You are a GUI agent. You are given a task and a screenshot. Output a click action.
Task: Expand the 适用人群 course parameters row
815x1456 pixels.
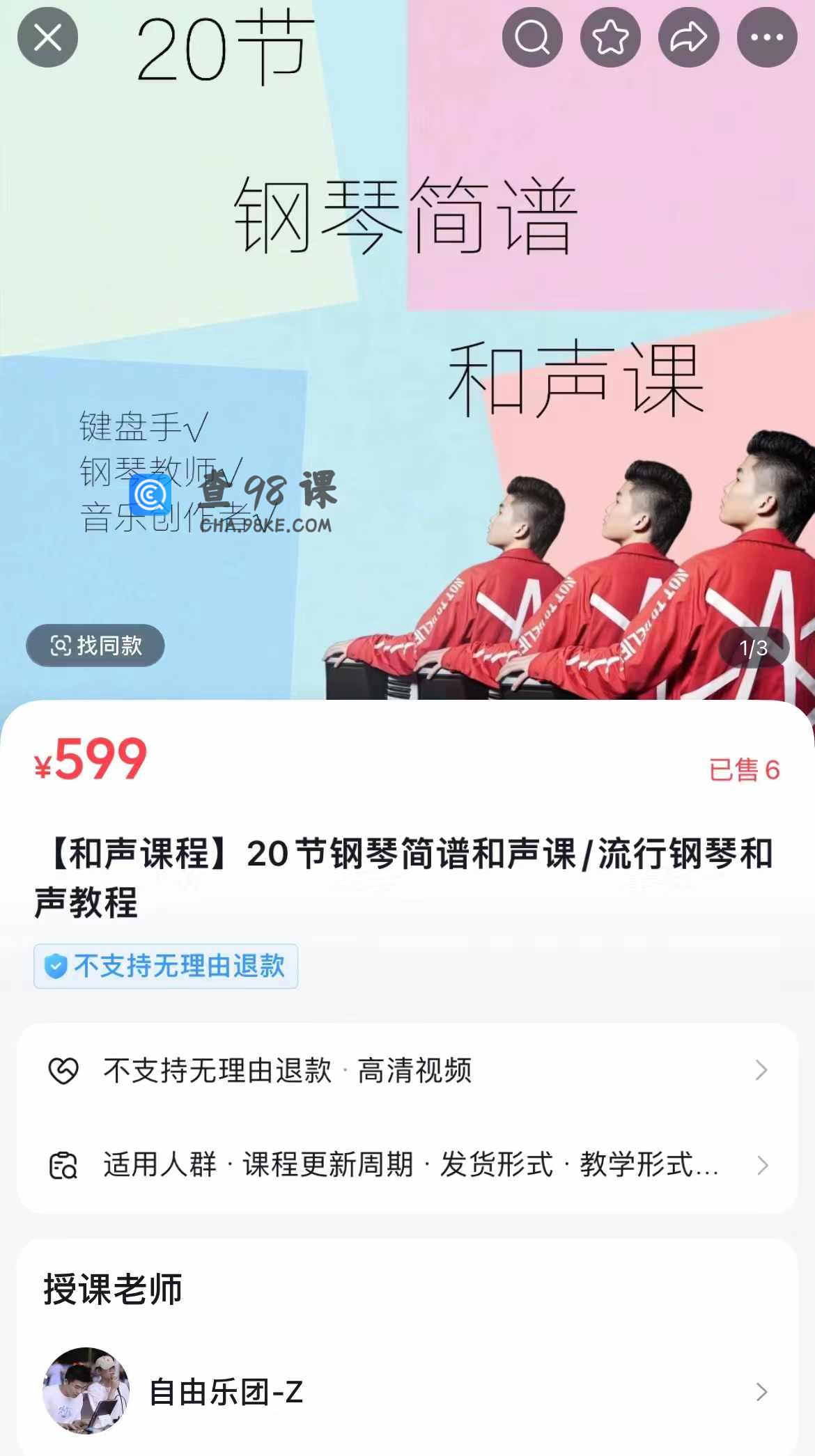(407, 1165)
